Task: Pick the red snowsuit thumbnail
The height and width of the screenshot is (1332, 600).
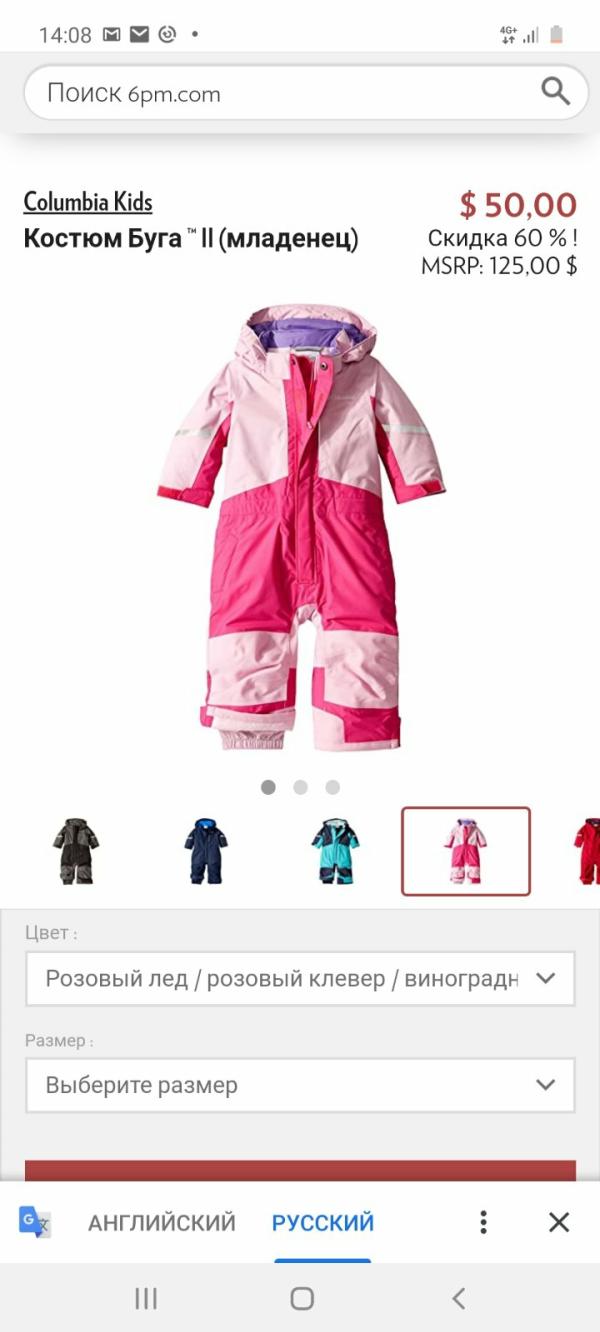Action: (x=587, y=851)
